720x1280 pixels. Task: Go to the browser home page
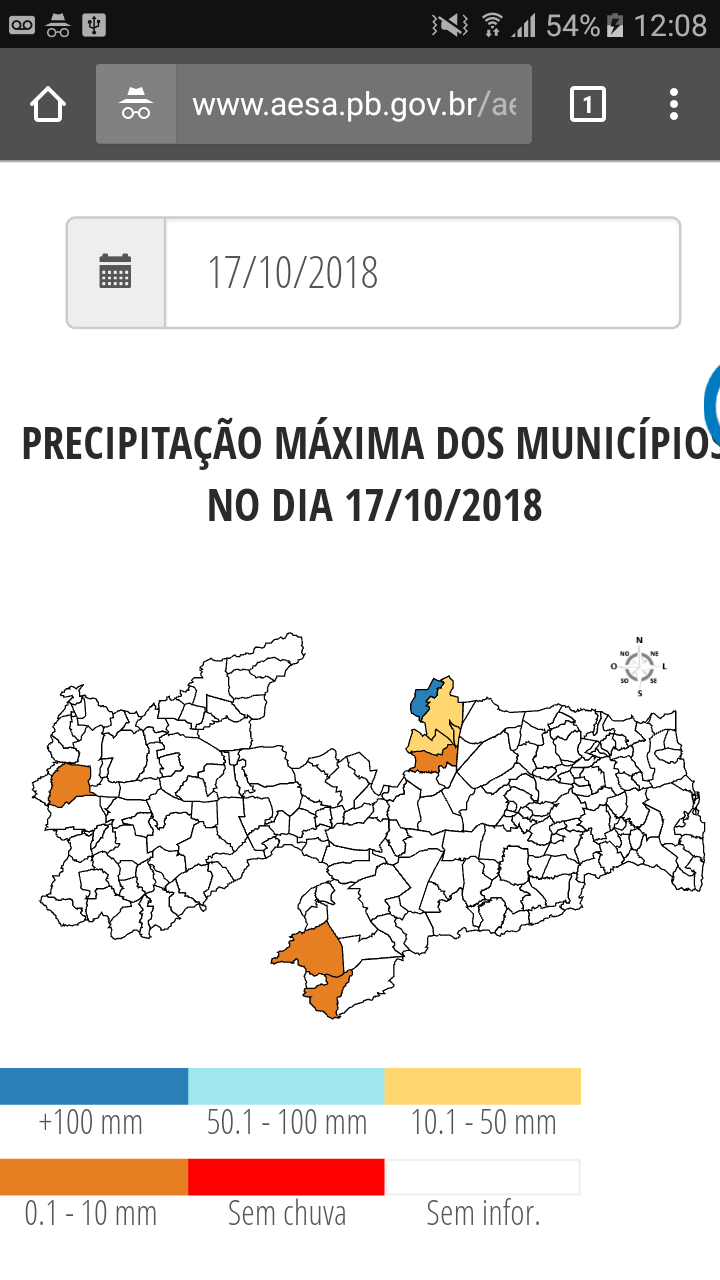pos(48,104)
